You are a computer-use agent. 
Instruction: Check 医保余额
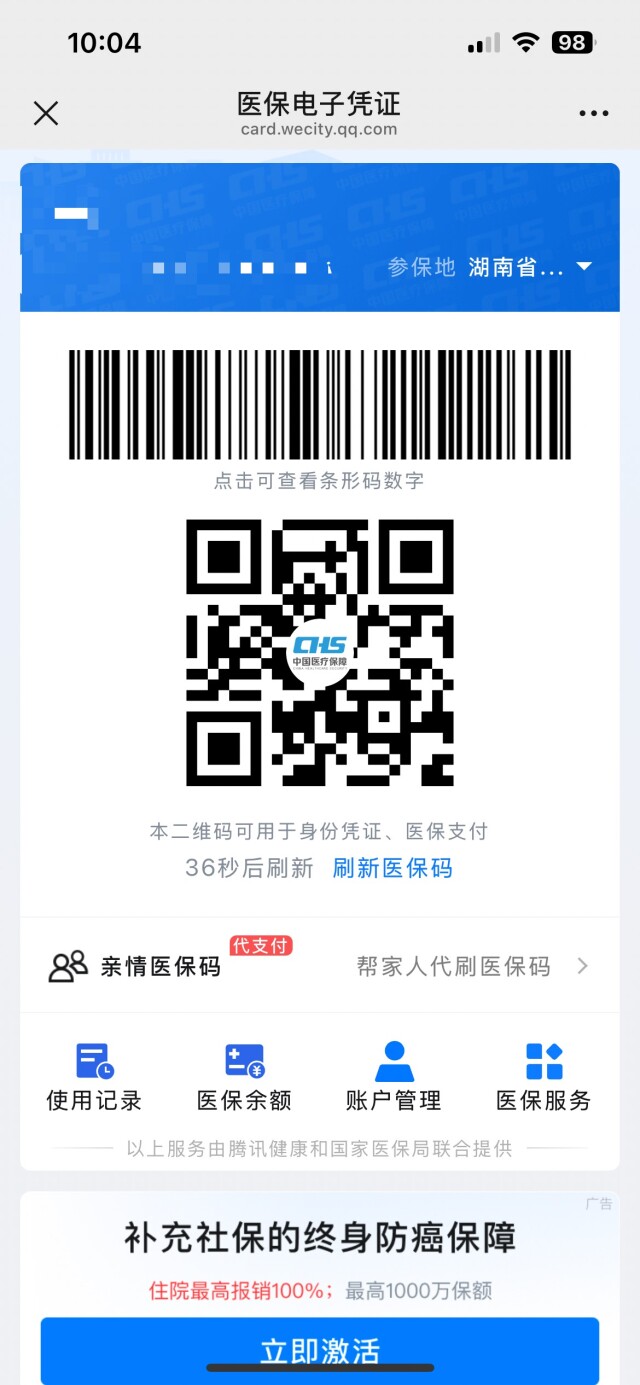click(x=244, y=1076)
